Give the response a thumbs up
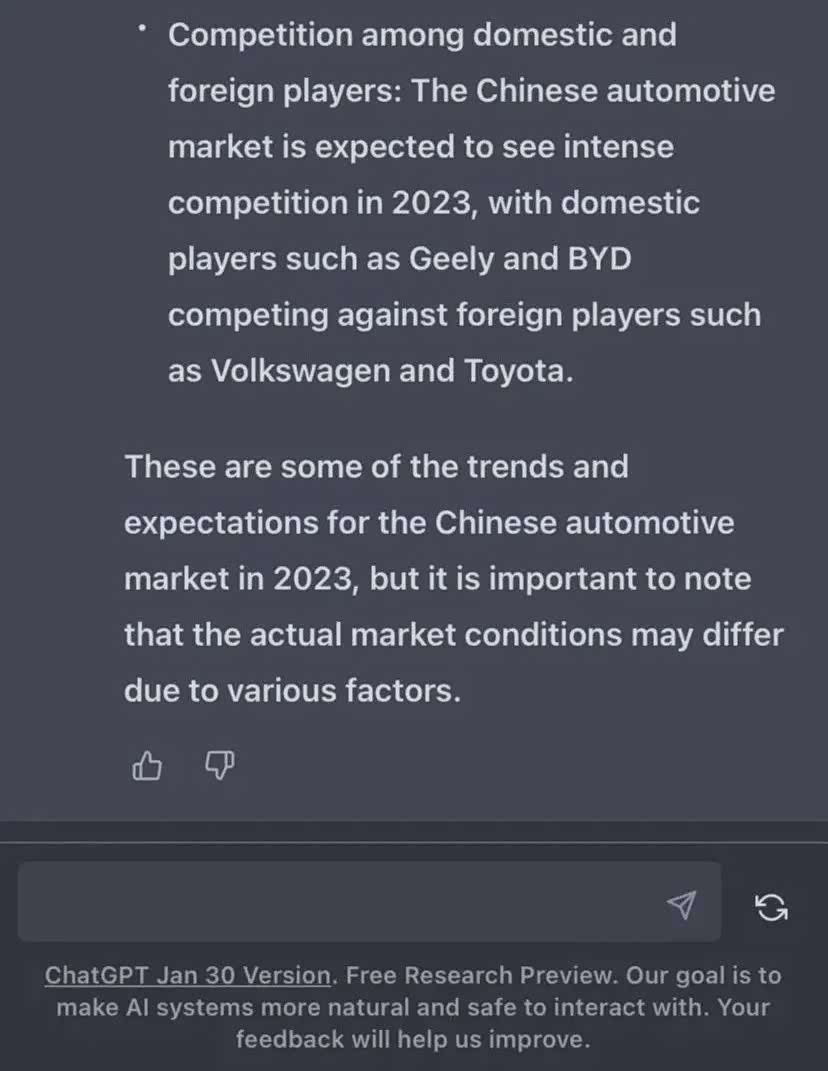This screenshot has height=1071, width=828. [x=147, y=767]
